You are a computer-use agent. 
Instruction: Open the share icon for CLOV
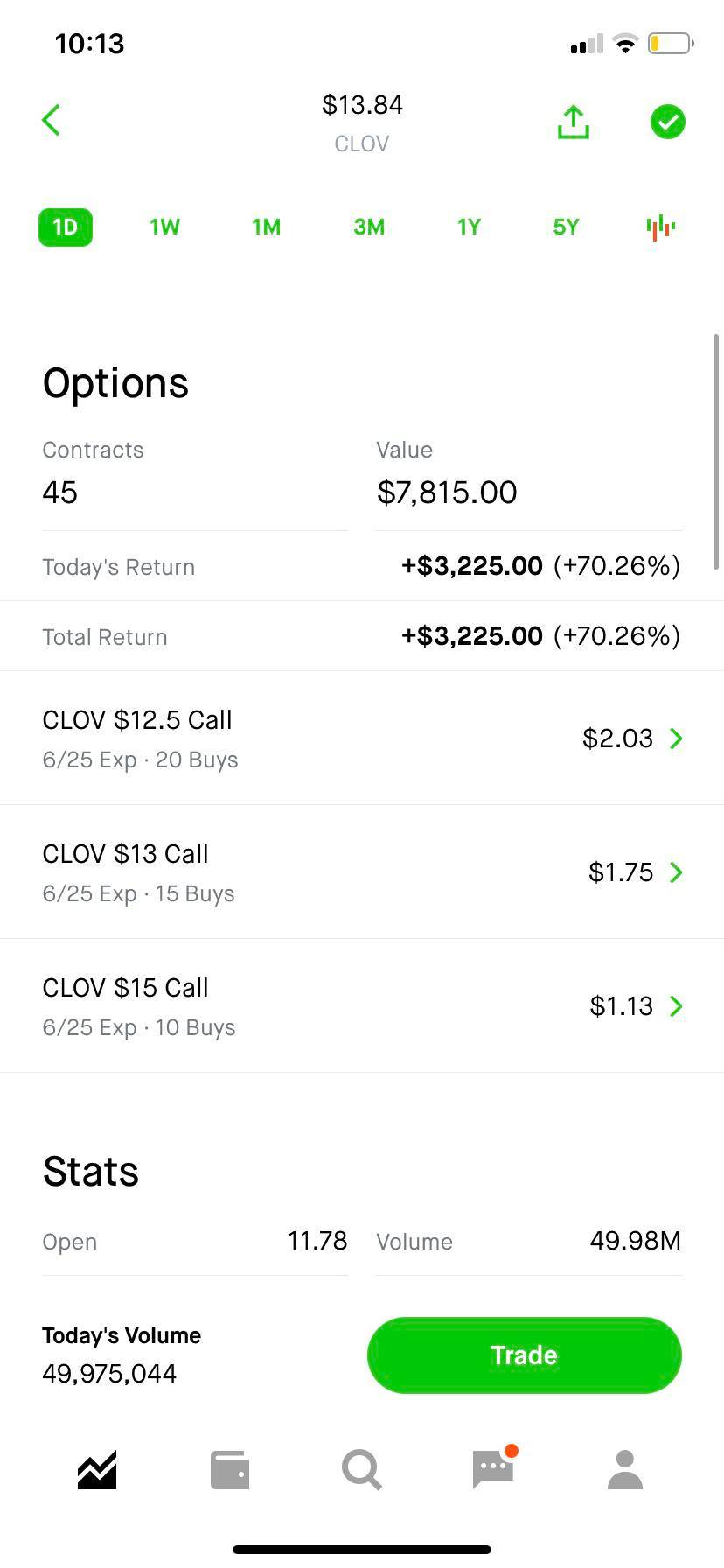point(572,122)
